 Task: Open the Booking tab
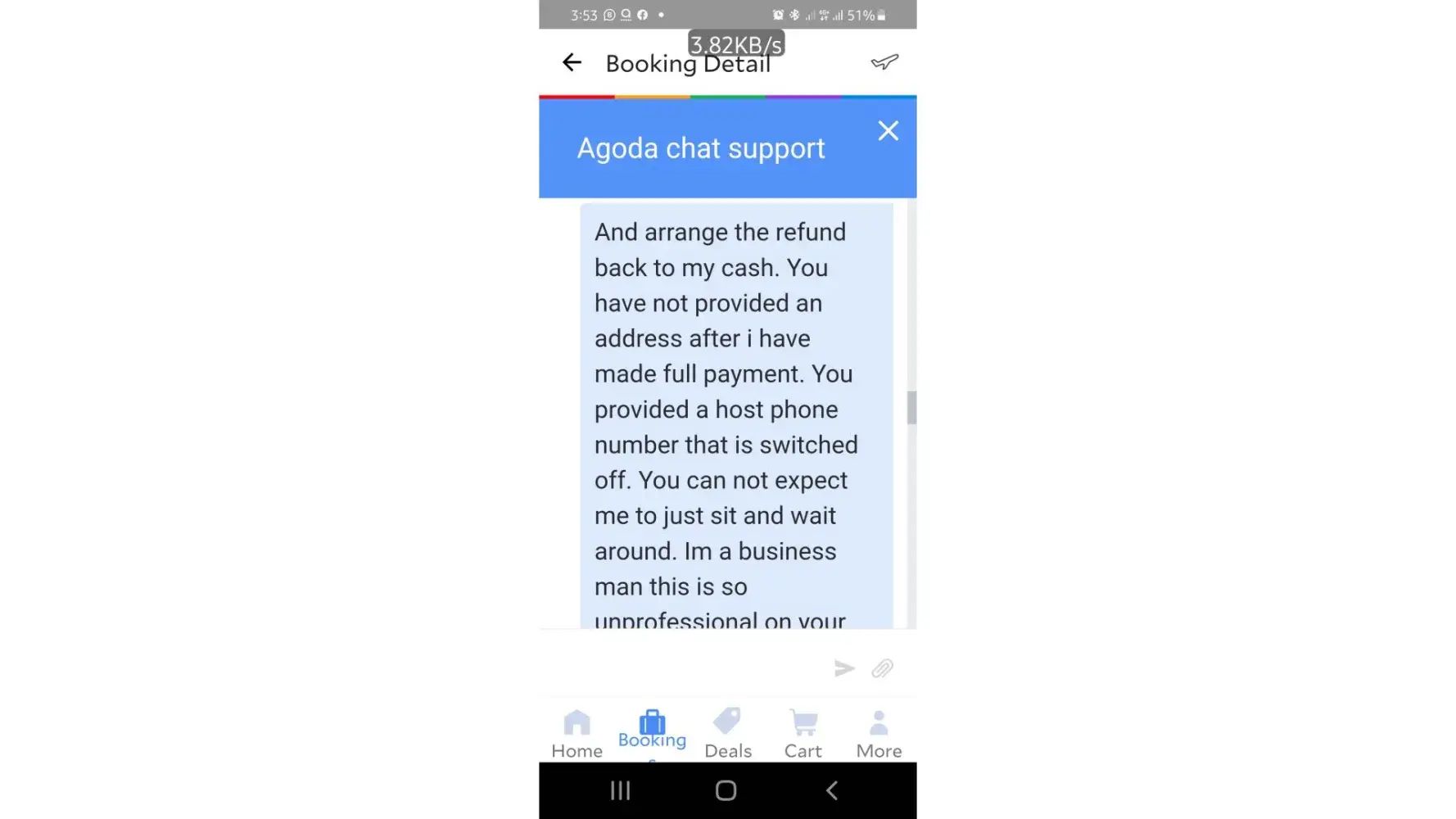point(652,731)
